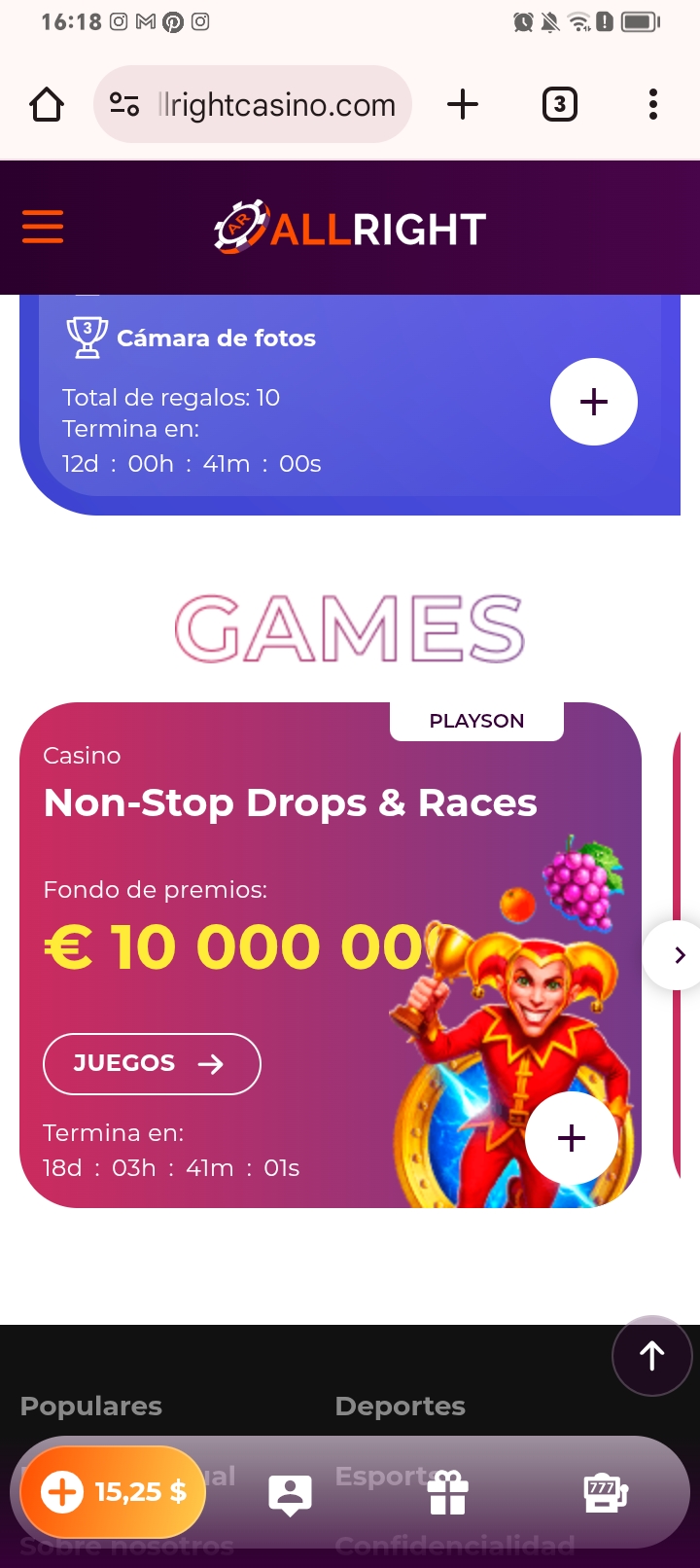
Task: Expand the Non-Stop Drops & Races card
Action: click(x=572, y=1137)
